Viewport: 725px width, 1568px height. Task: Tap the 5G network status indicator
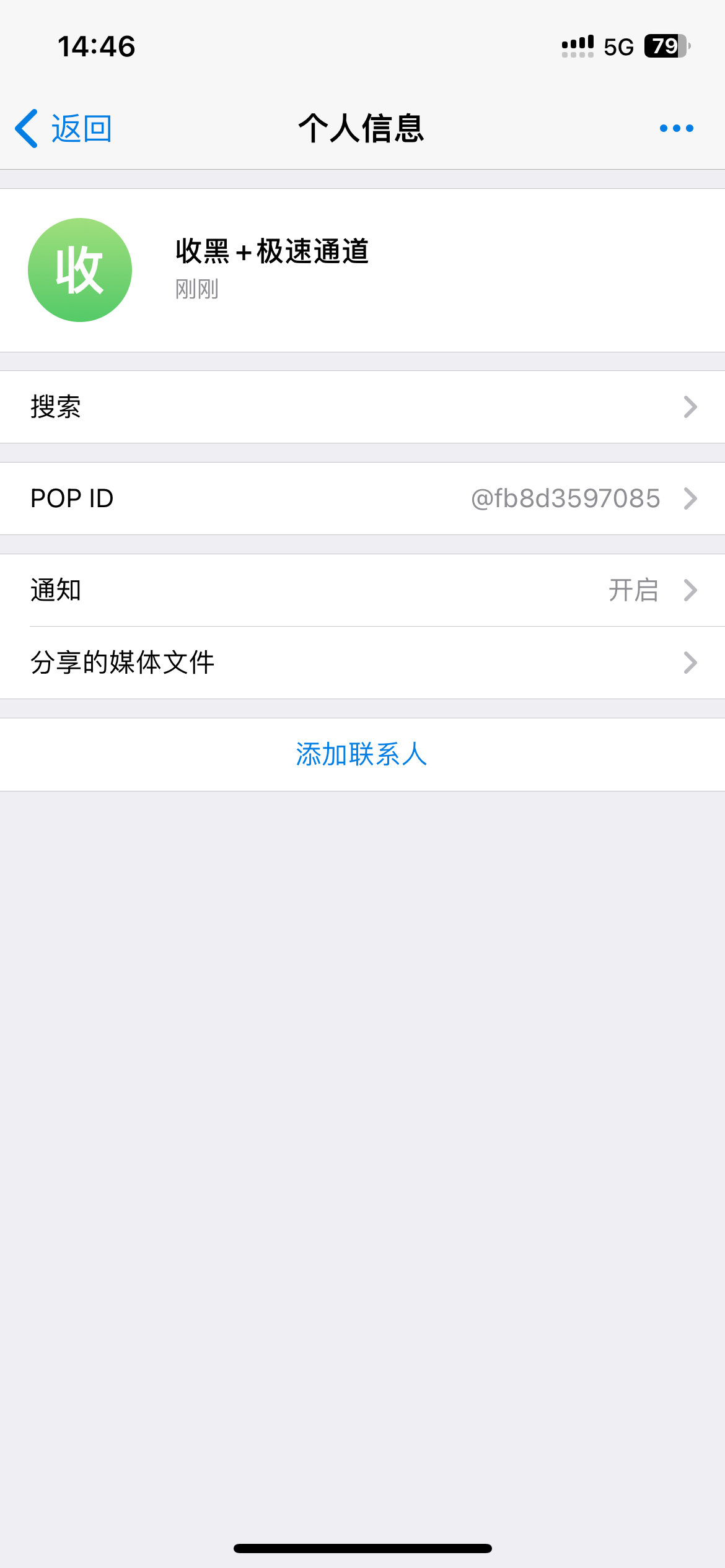coord(617,45)
